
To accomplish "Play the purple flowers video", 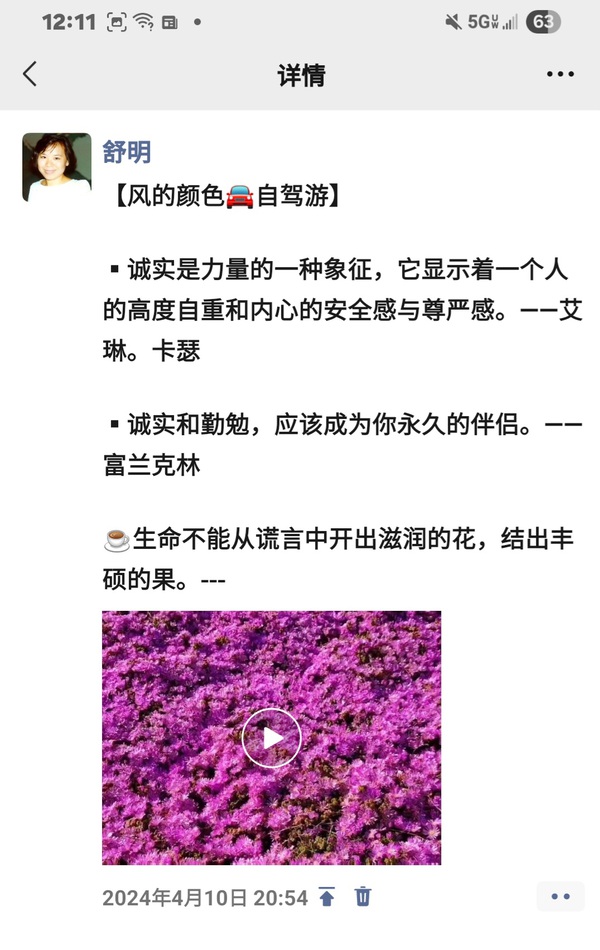I will coord(271,738).
